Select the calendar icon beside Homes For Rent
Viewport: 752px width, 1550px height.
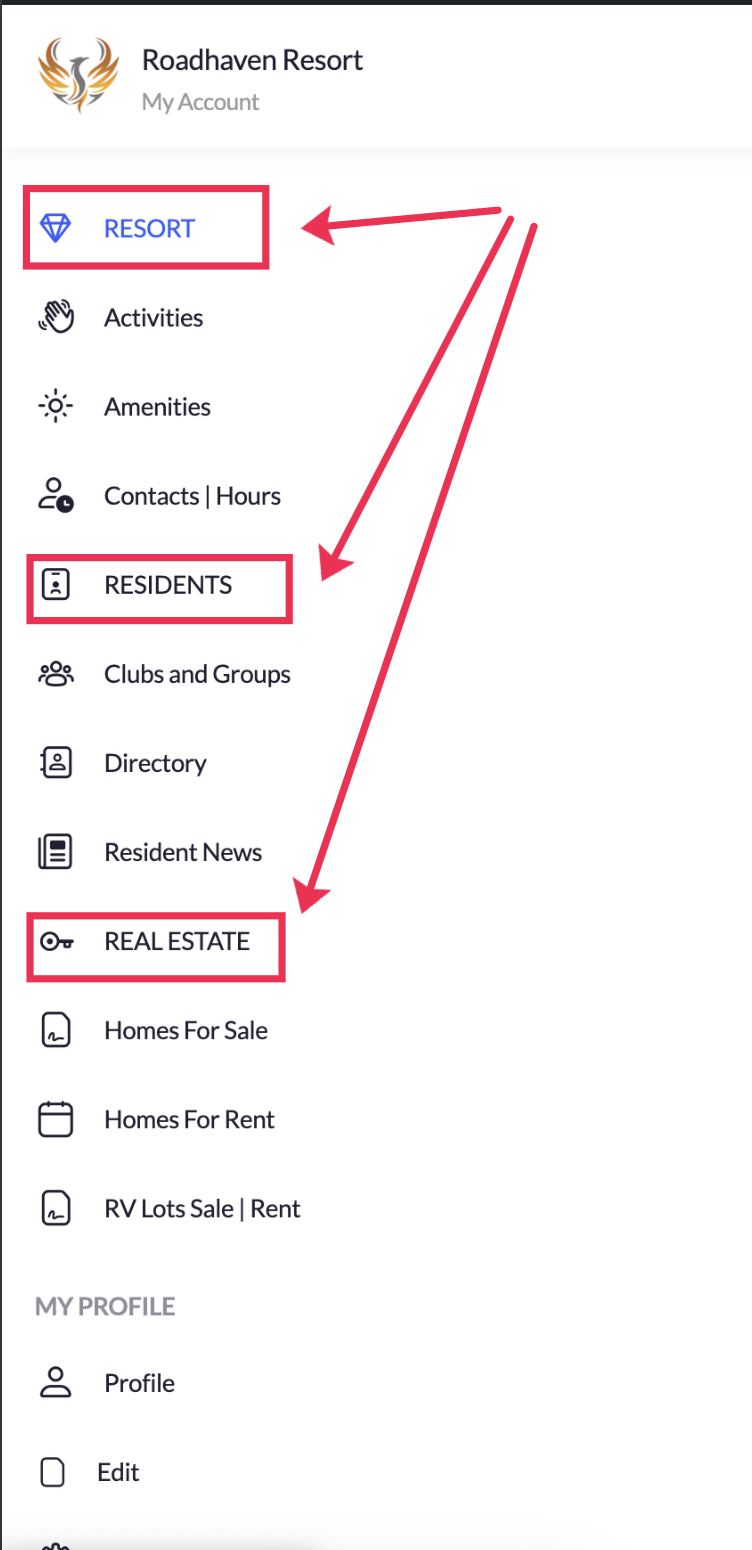pyautogui.click(x=55, y=1118)
